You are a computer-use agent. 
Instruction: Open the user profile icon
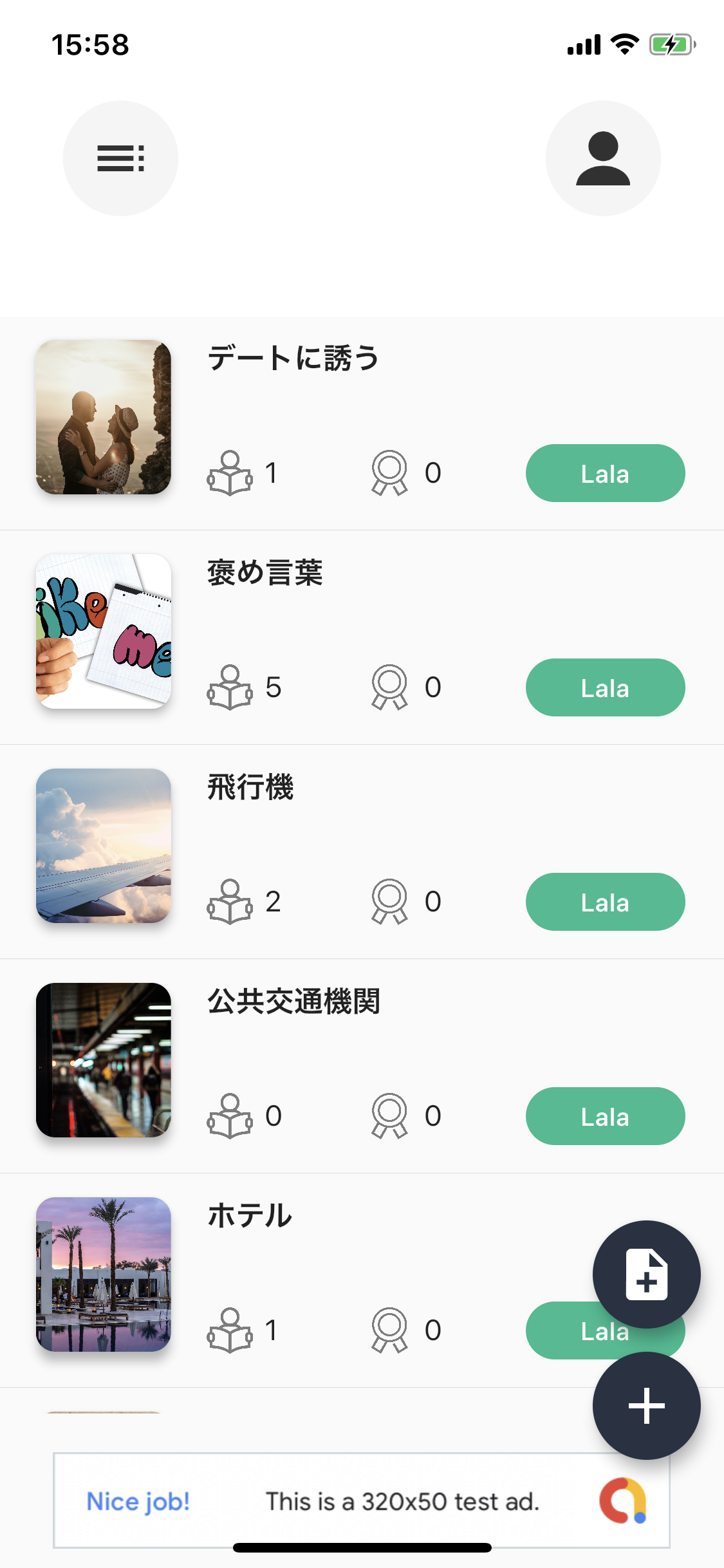pyautogui.click(x=603, y=158)
